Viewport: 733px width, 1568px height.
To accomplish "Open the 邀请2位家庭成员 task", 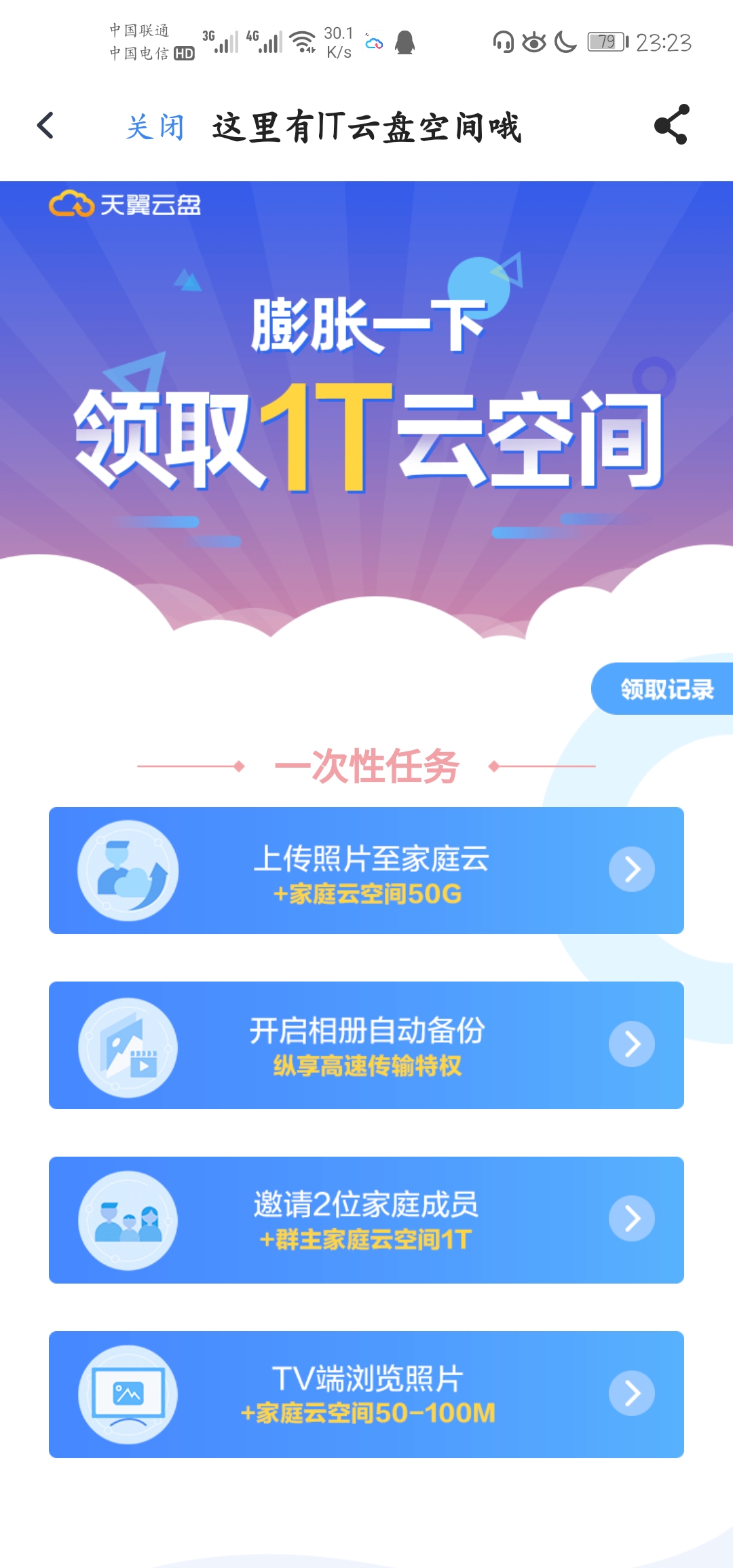I will coord(366,1220).
